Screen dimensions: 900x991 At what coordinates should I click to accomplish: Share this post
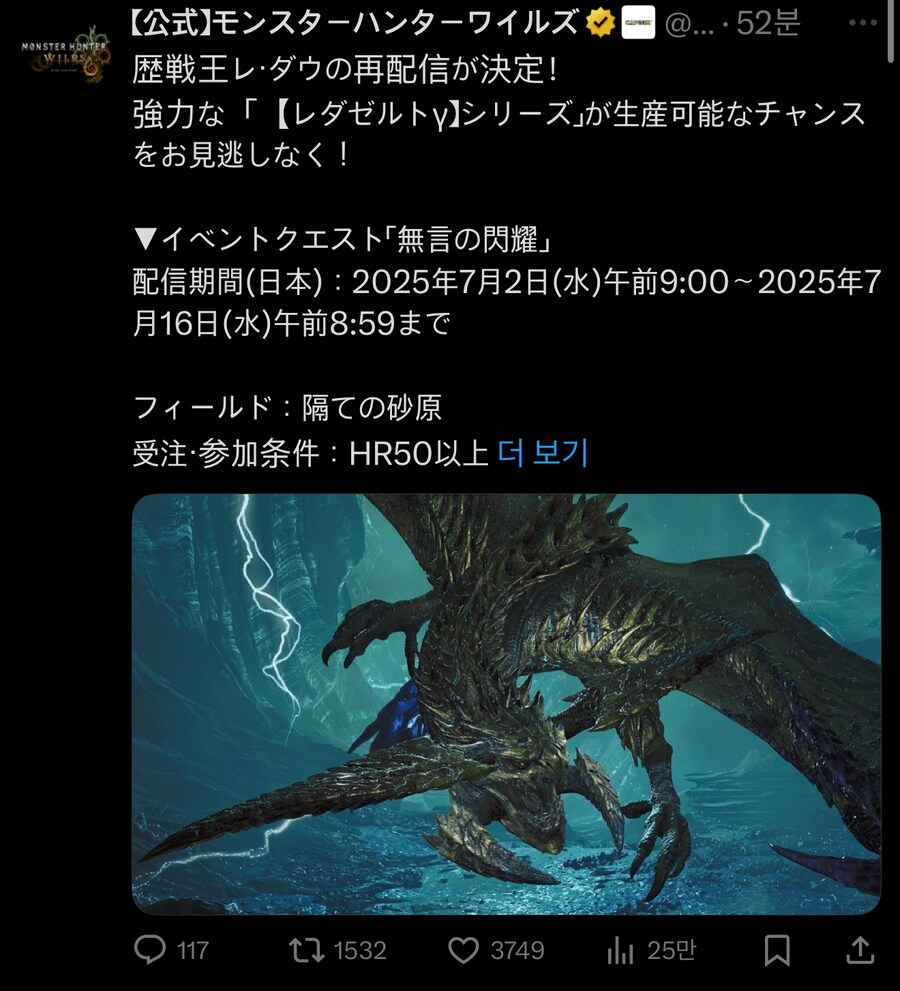point(860,949)
